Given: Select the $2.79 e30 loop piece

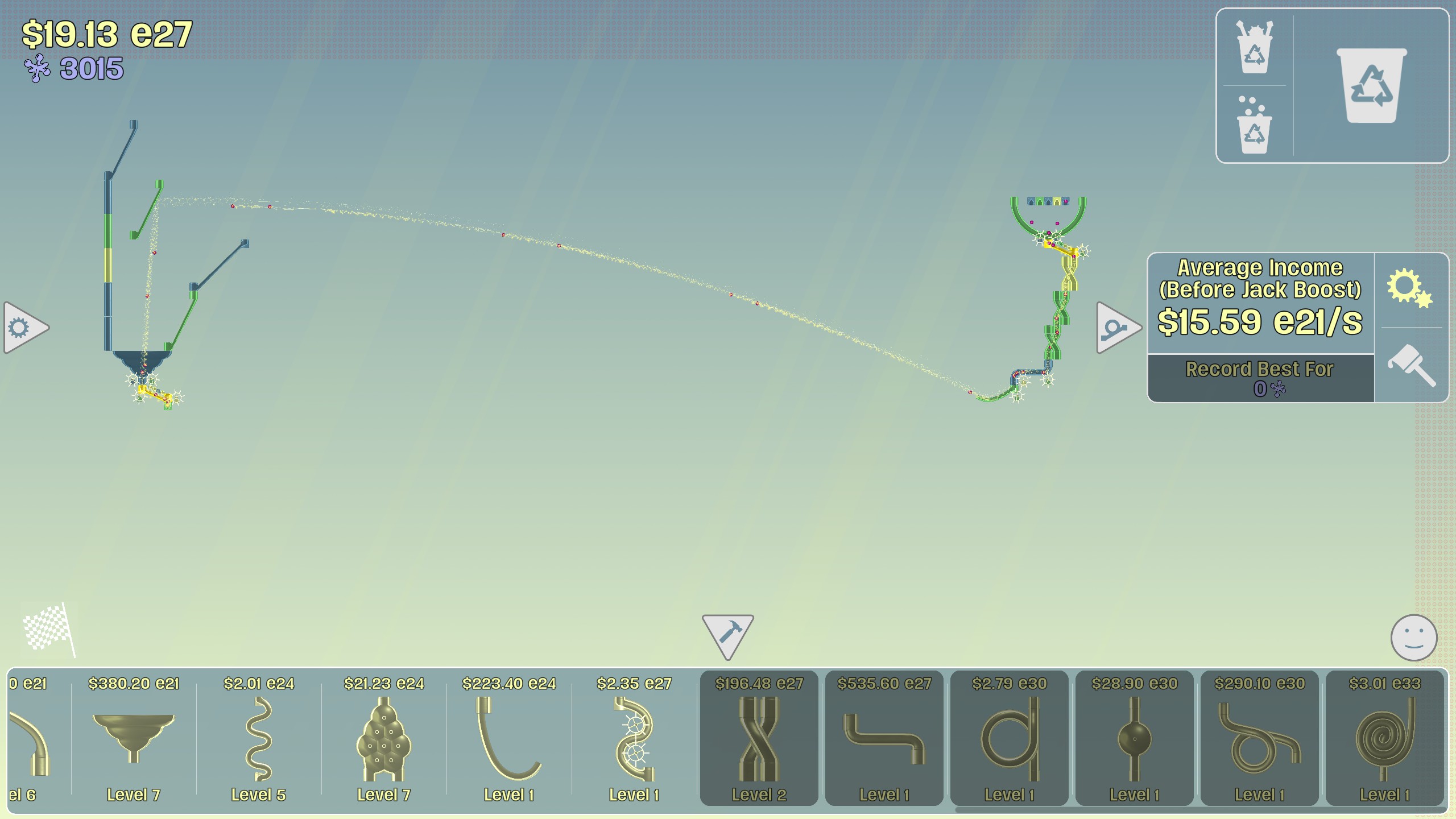Looking at the screenshot, I should pyautogui.click(x=1010, y=738).
